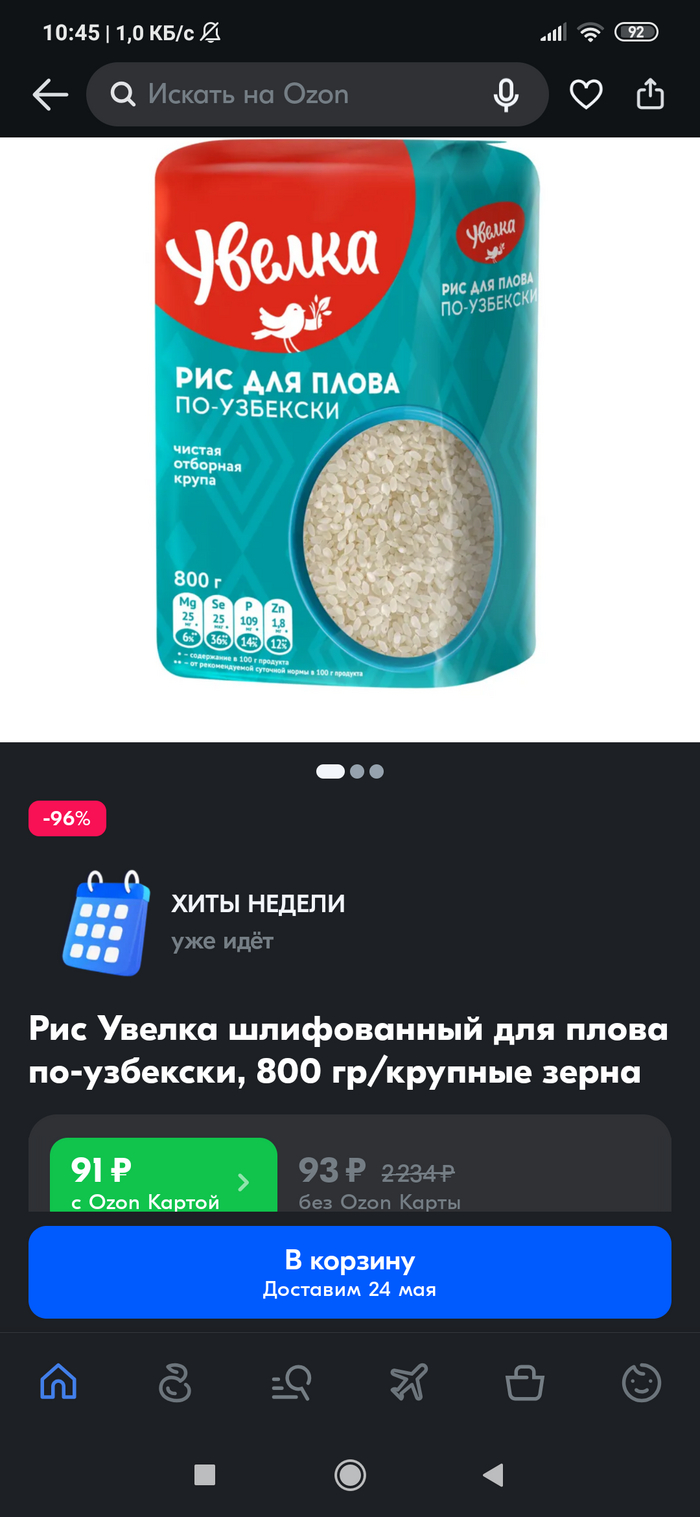Tap the 'Искать на Ozon' search field

pyautogui.click(x=300, y=95)
